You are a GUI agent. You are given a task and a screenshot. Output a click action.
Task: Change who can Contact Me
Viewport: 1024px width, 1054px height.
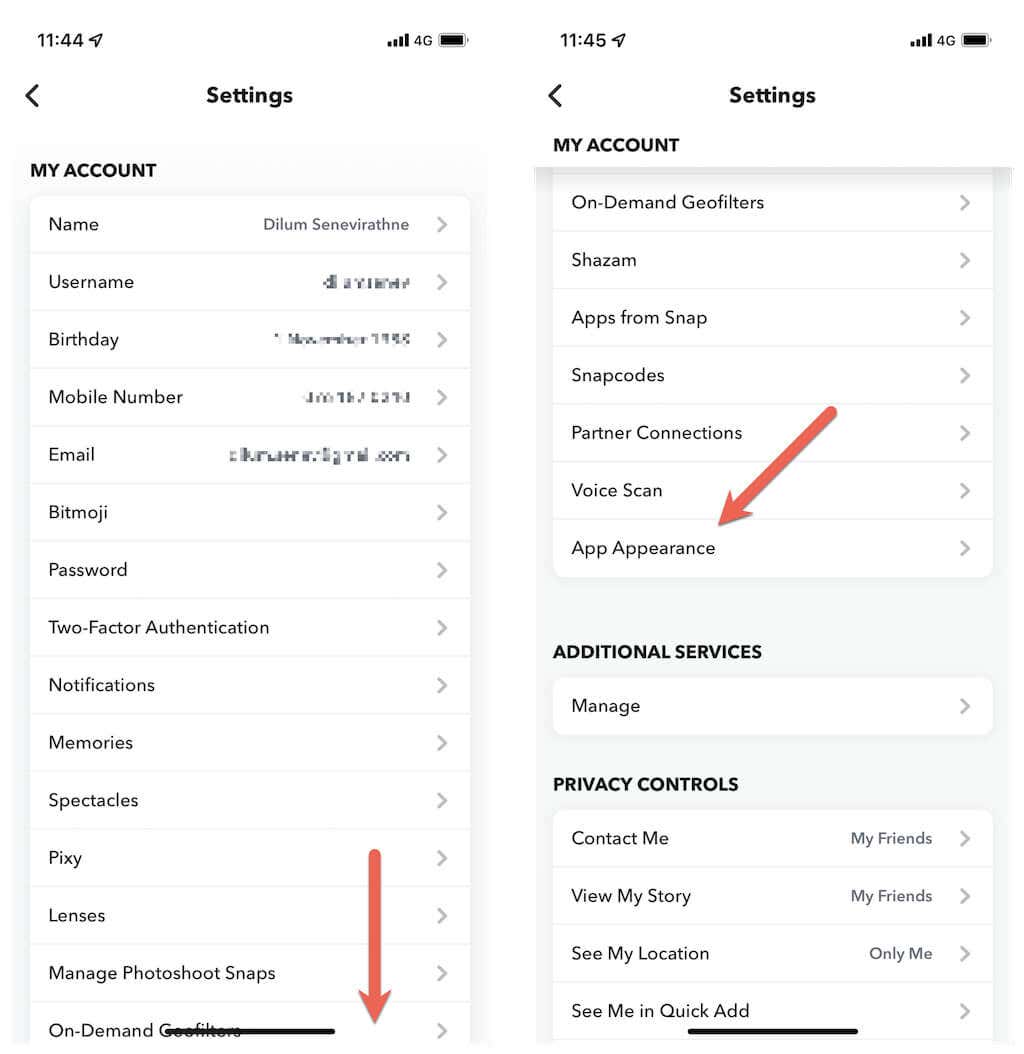772,838
